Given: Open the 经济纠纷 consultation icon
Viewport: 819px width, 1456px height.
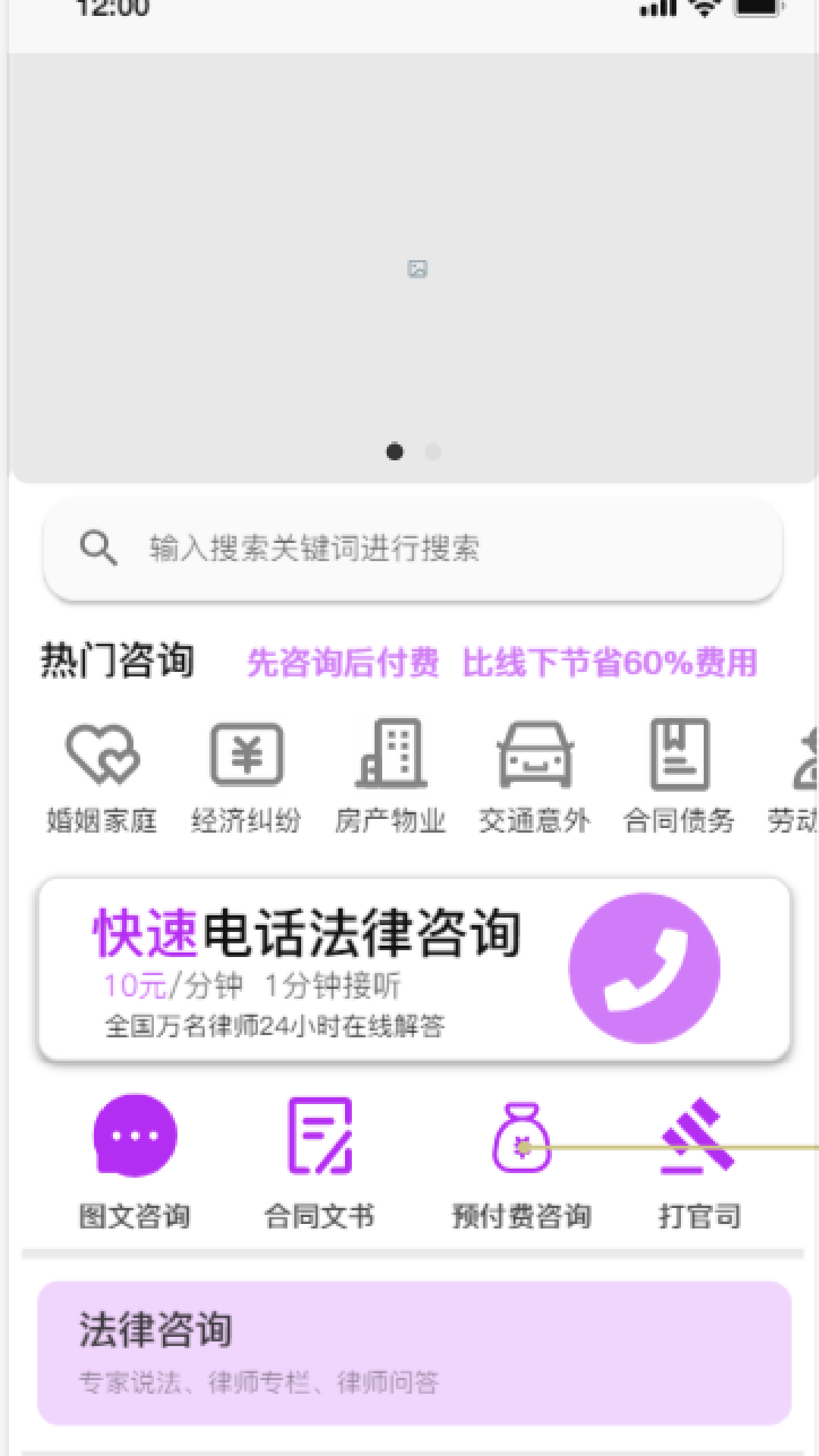Looking at the screenshot, I should click(x=248, y=755).
